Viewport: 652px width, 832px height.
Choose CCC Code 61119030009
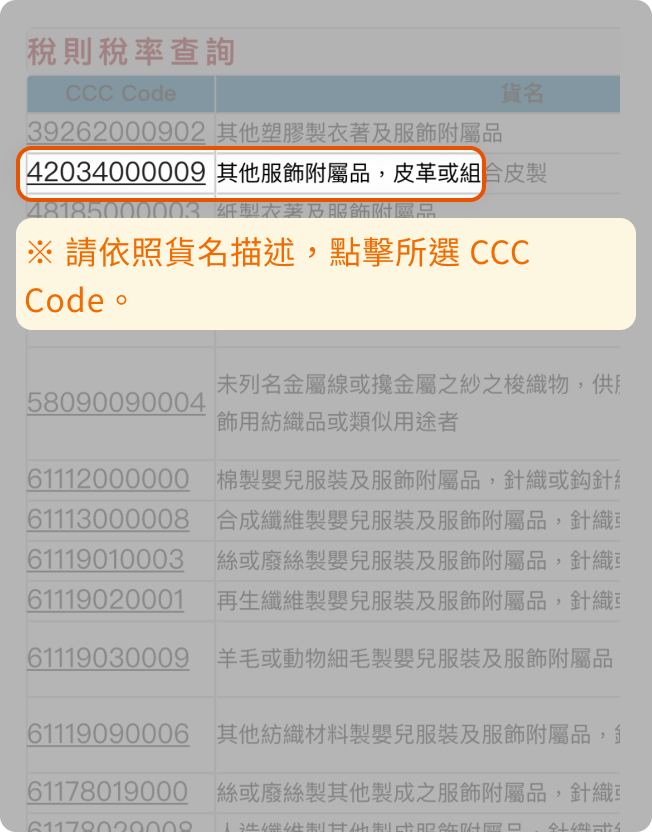click(108, 657)
